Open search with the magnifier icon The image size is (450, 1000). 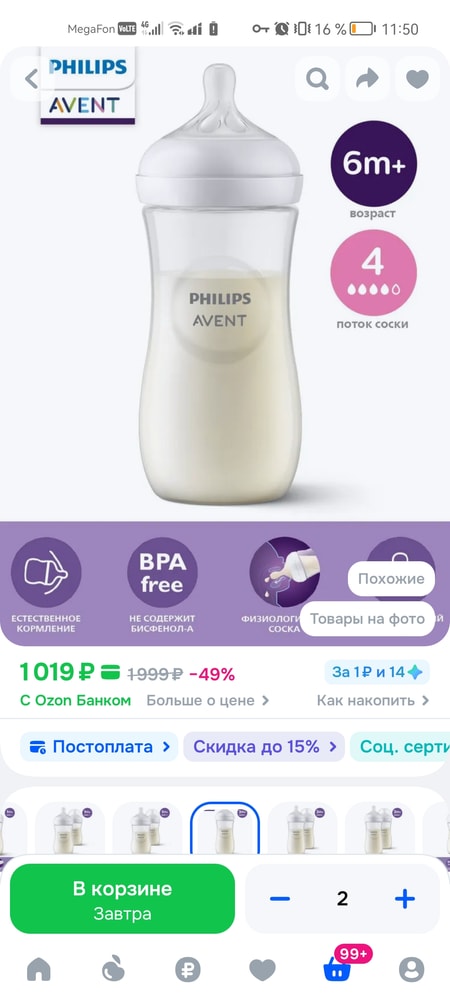pos(317,79)
